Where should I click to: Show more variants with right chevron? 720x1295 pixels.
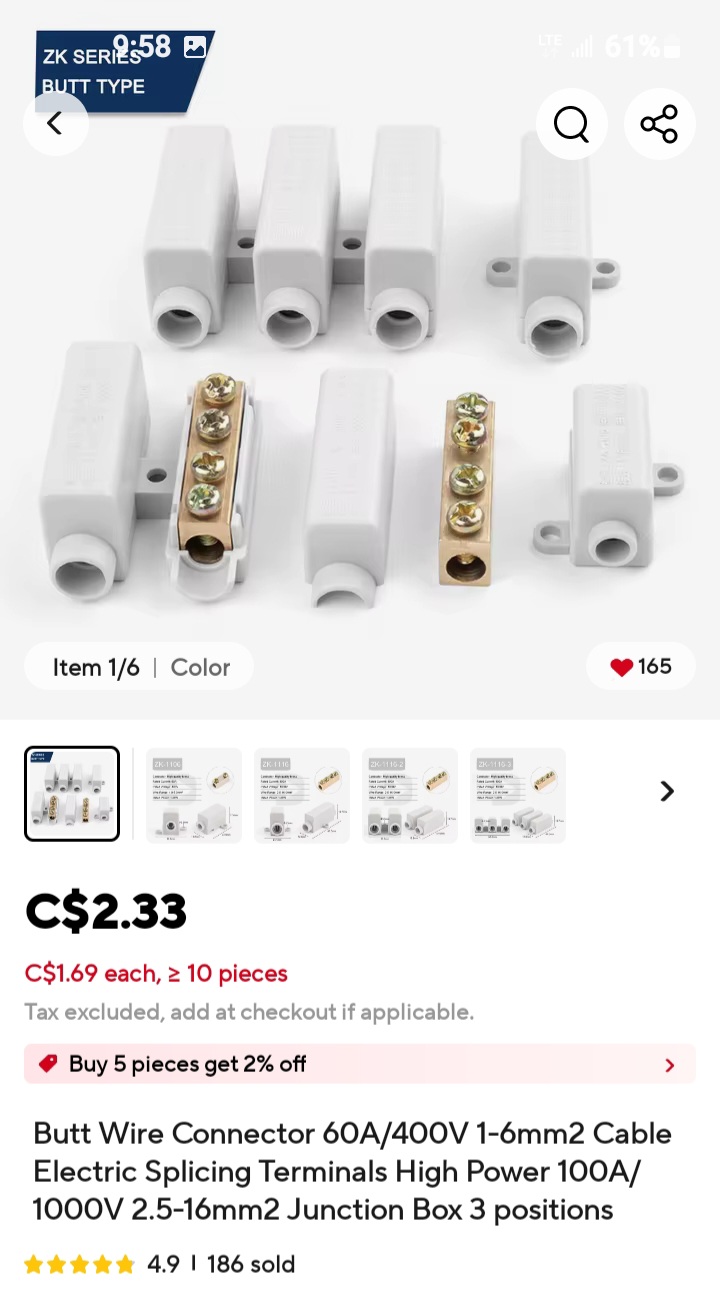click(667, 792)
